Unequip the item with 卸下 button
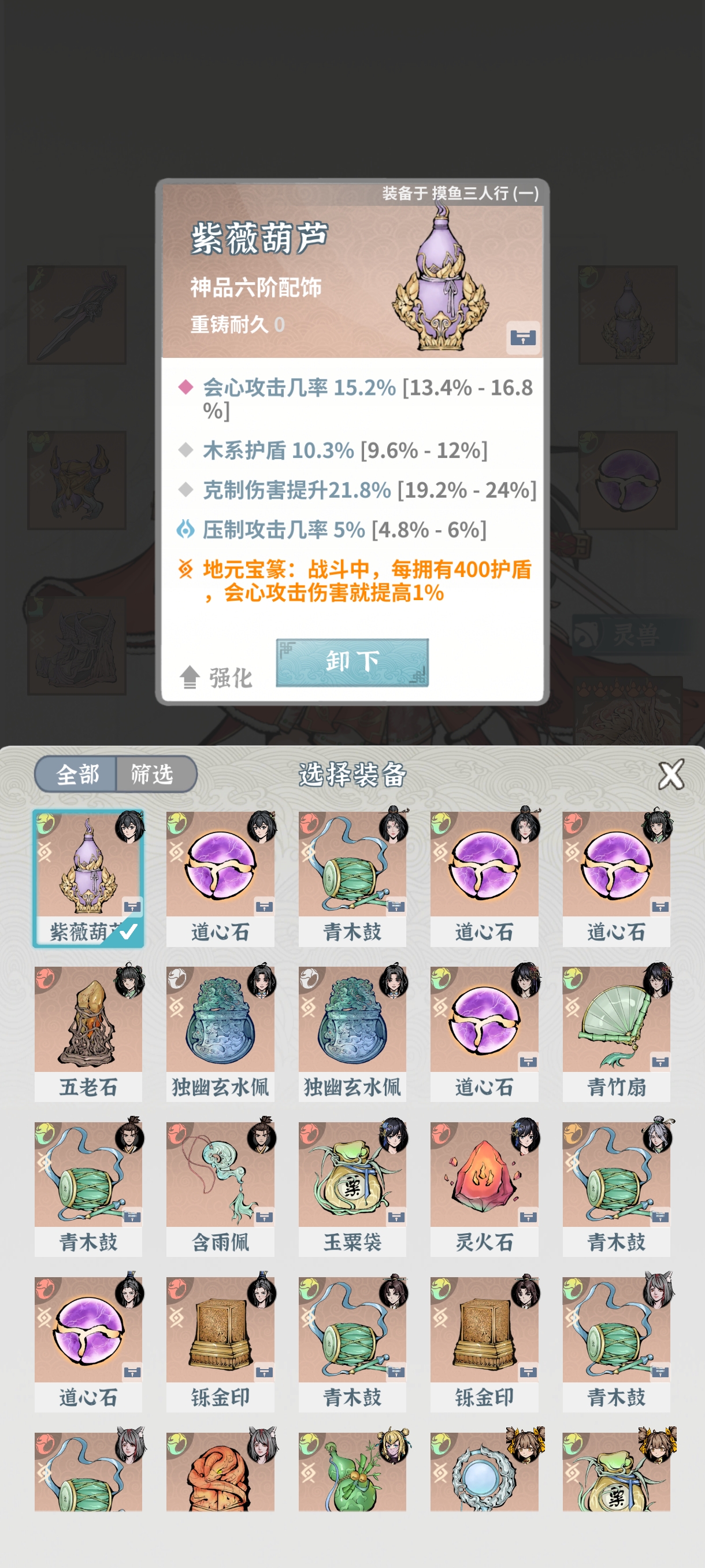 pos(352,662)
